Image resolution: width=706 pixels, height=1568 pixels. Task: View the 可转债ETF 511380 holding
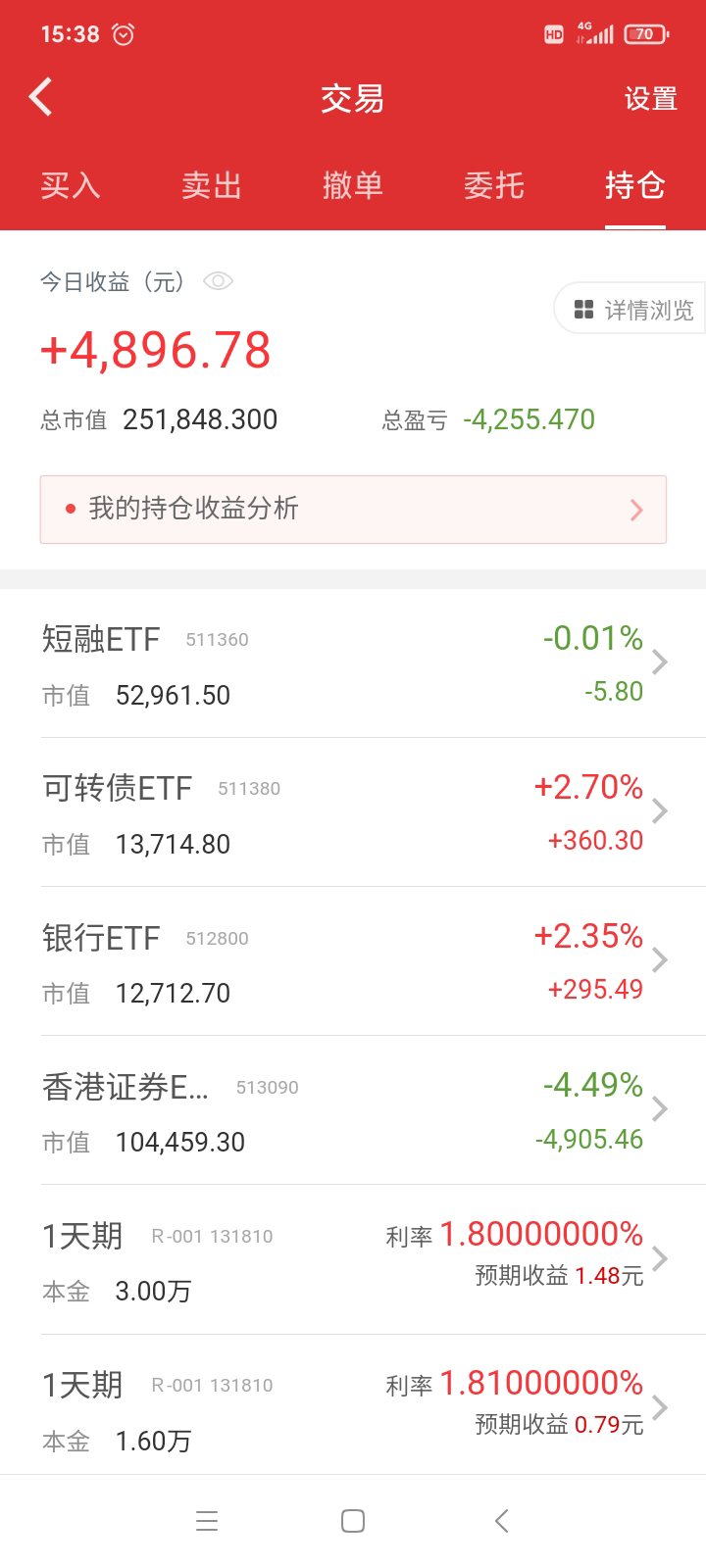pyautogui.click(x=353, y=813)
